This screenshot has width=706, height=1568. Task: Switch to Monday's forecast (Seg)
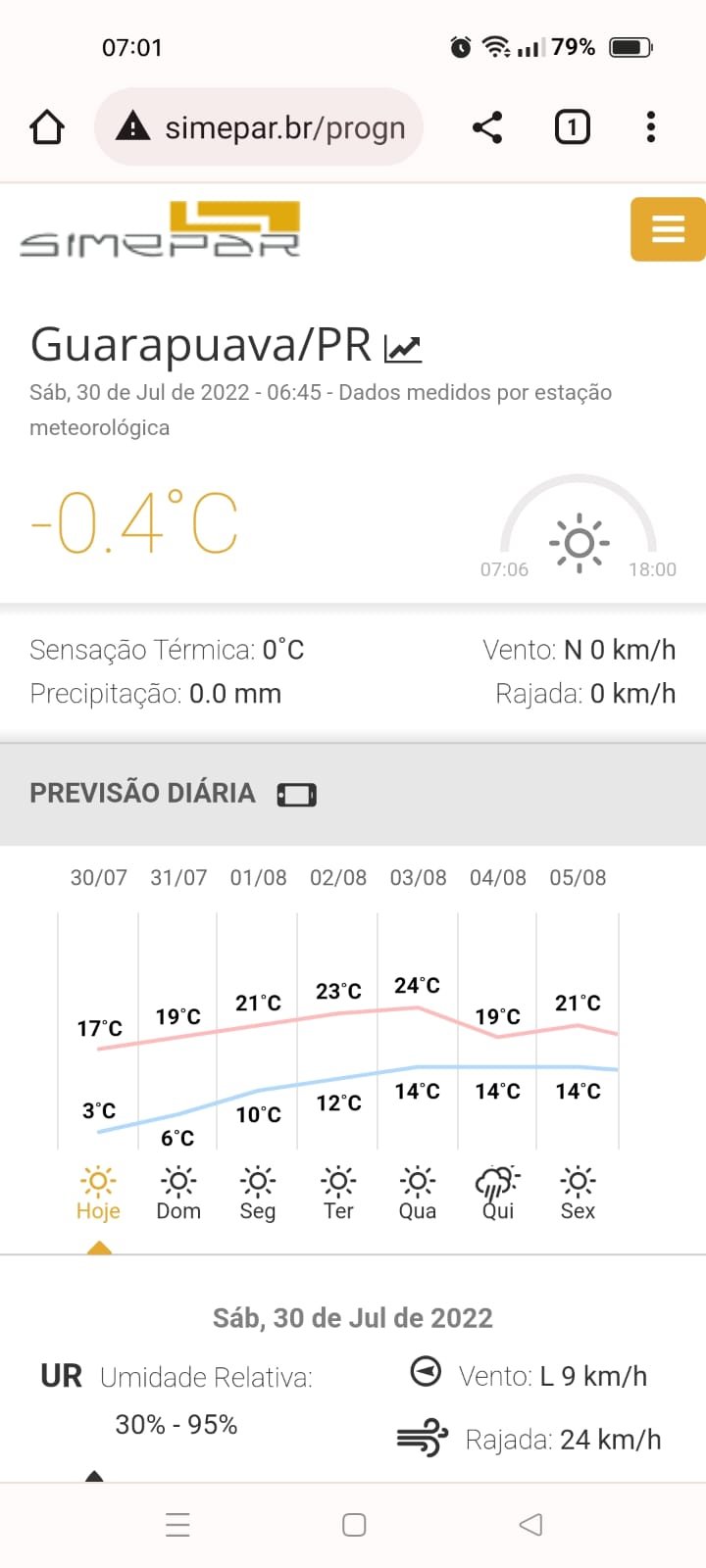coord(258,1193)
